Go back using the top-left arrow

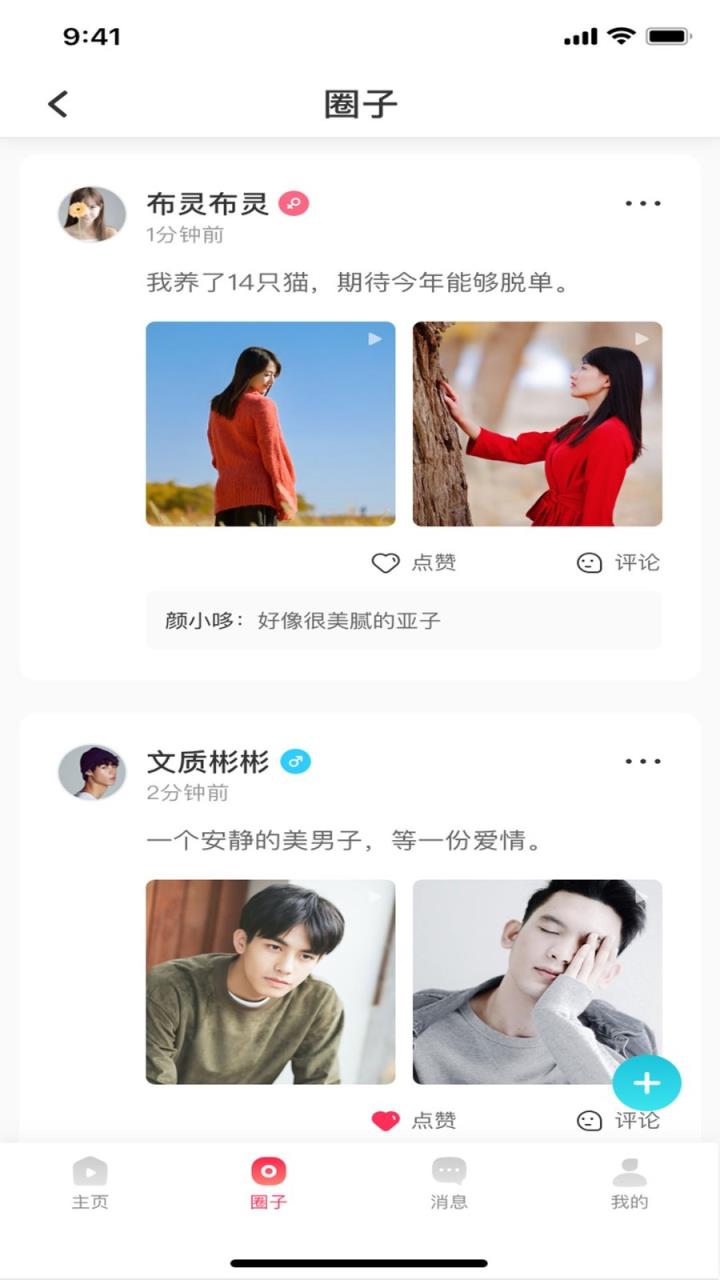[x=58, y=103]
